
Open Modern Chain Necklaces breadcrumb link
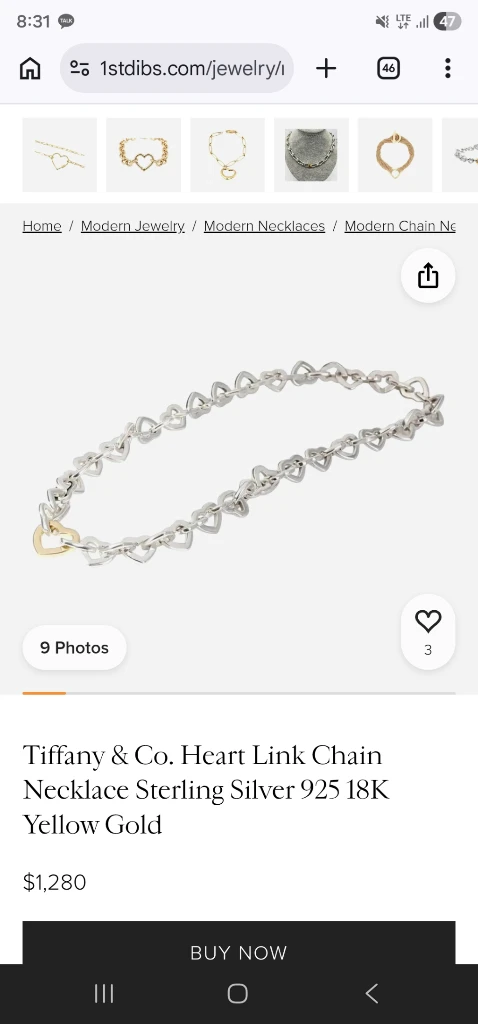[x=400, y=226]
